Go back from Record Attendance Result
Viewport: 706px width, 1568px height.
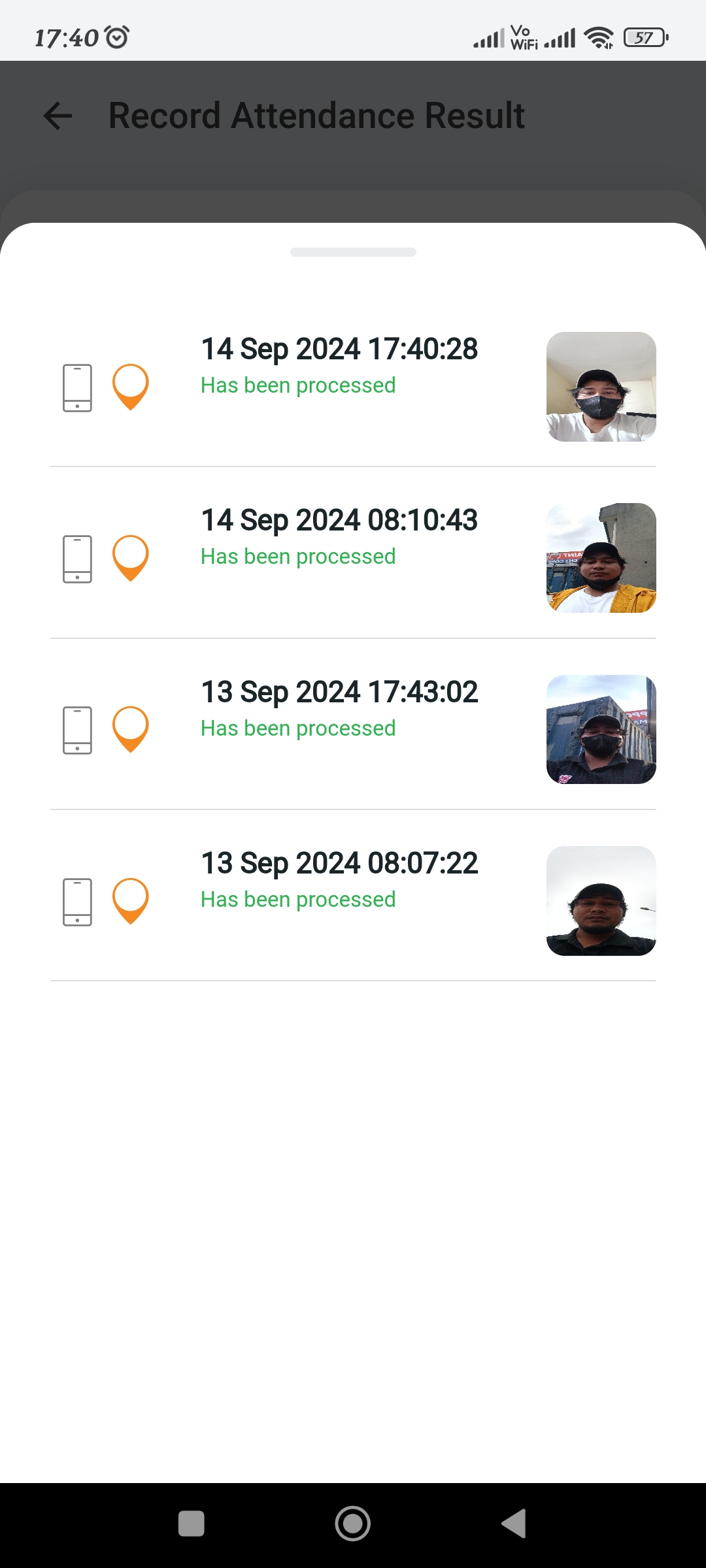pyautogui.click(x=58, y=116)
